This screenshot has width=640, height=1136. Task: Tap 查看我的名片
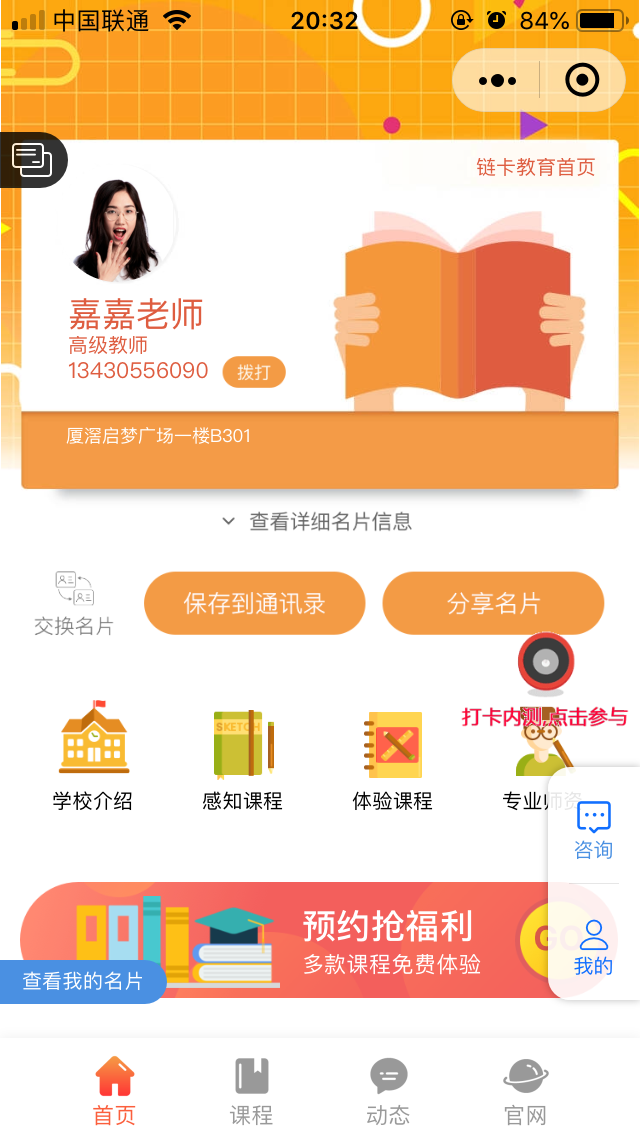(x=83, y=981)
